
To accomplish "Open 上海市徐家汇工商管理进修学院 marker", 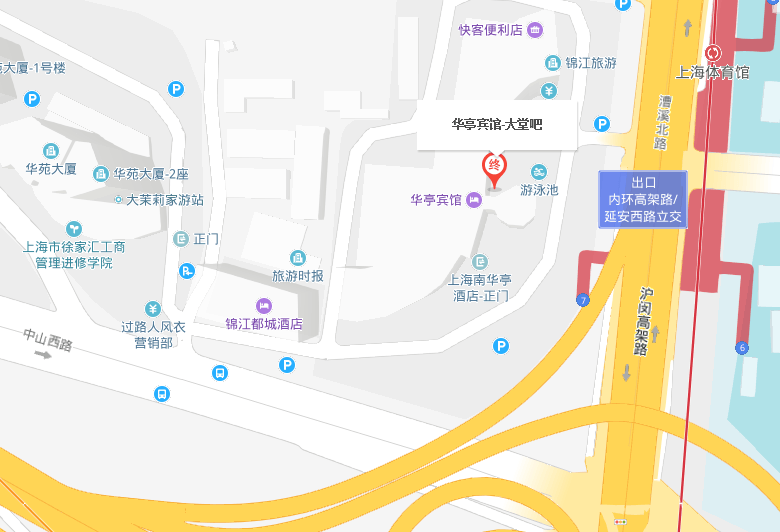I will coord(73,229).
